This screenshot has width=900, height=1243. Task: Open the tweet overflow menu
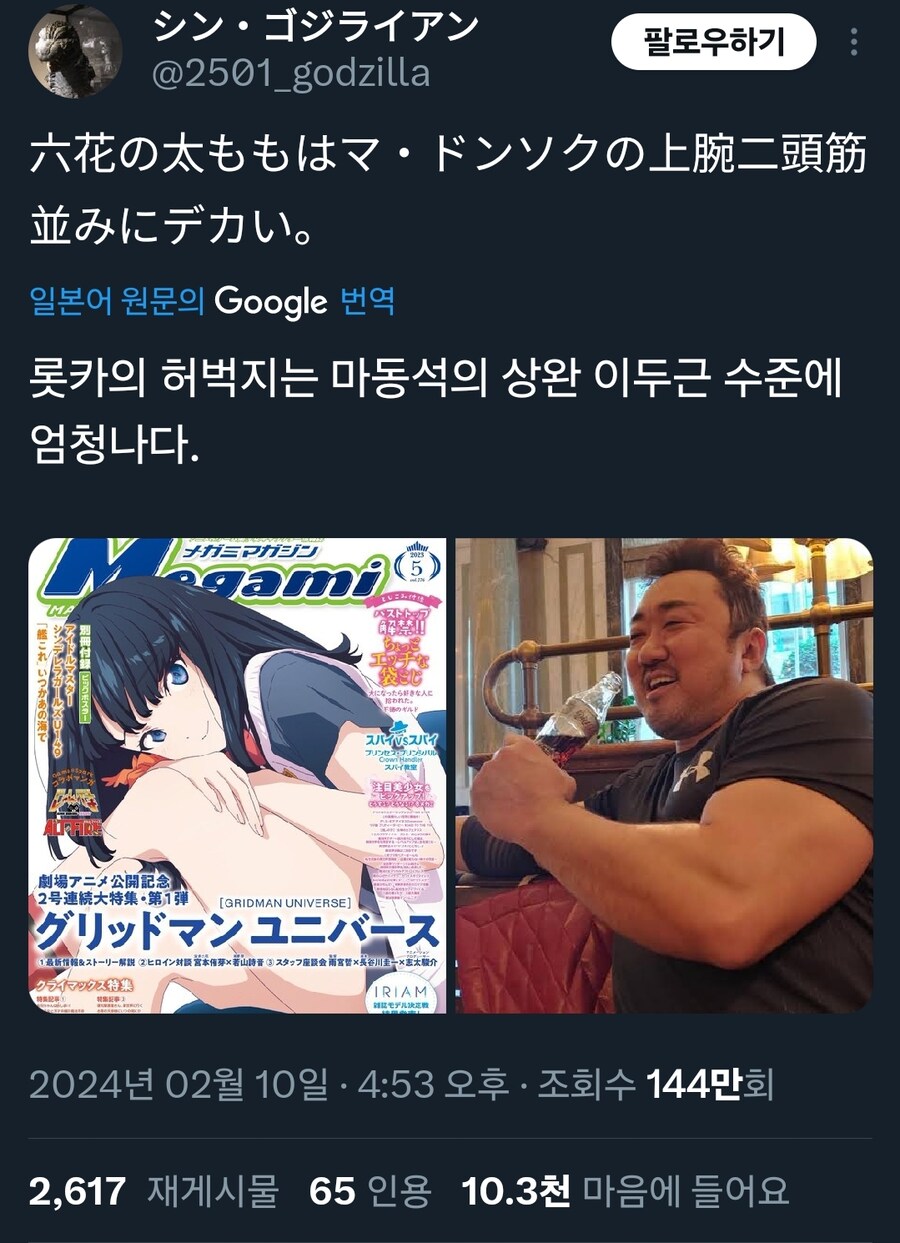coord(853,43)
